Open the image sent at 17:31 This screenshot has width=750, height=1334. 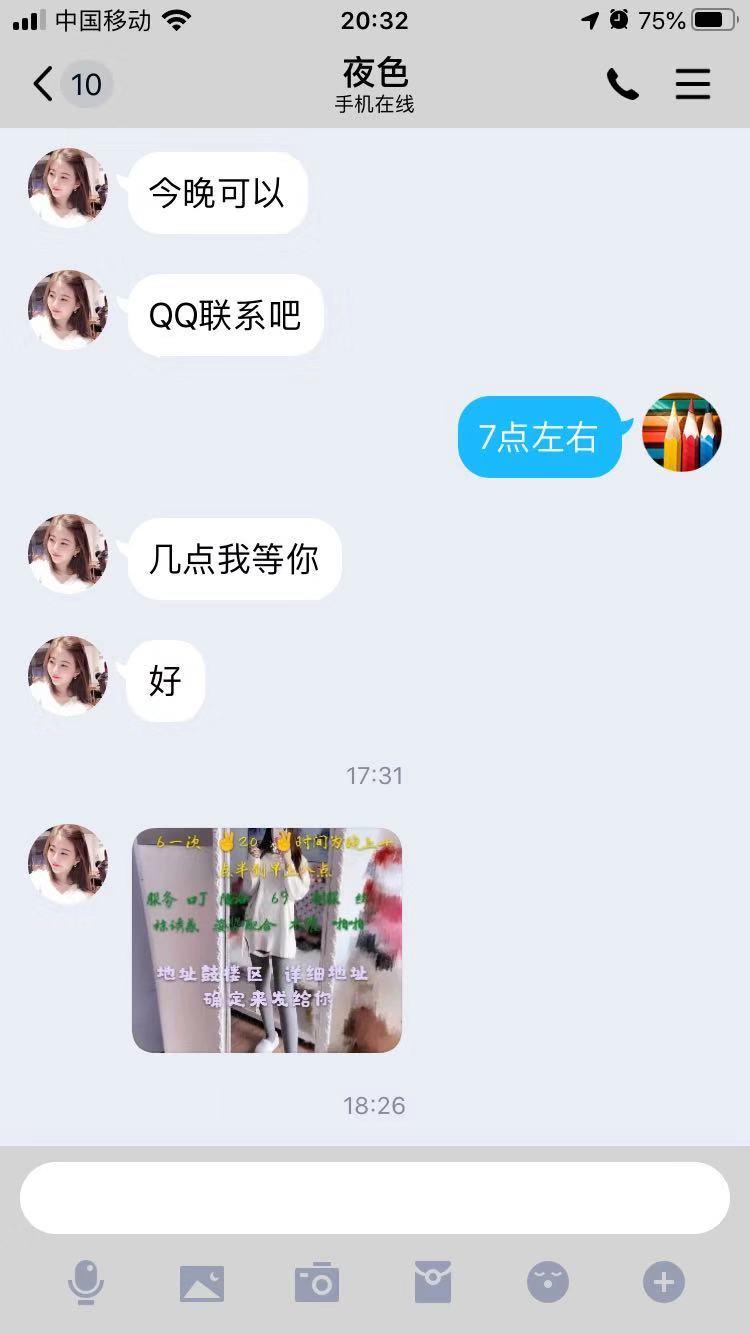click(267, 940)
